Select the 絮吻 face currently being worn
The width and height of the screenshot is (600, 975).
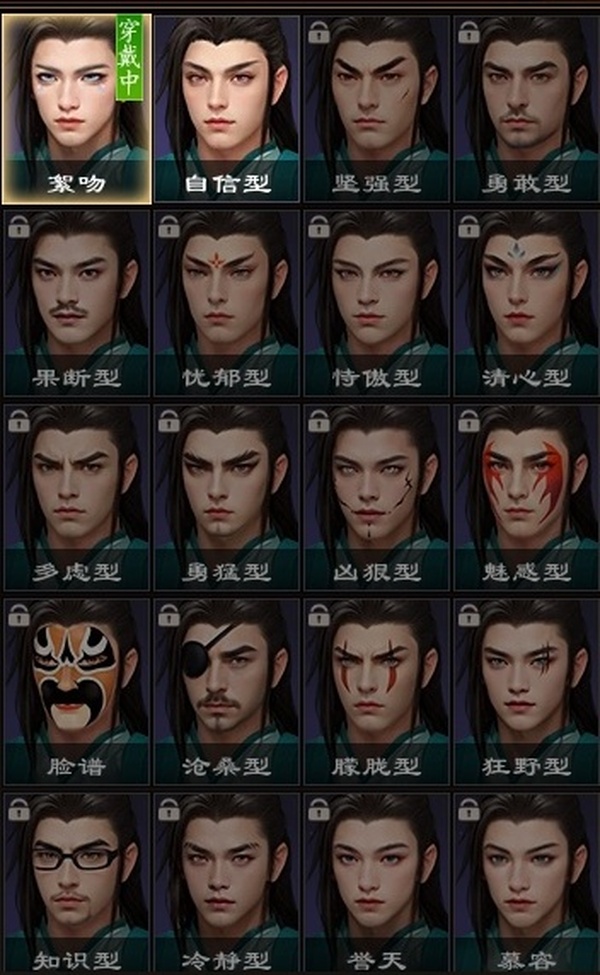(77, 108)
